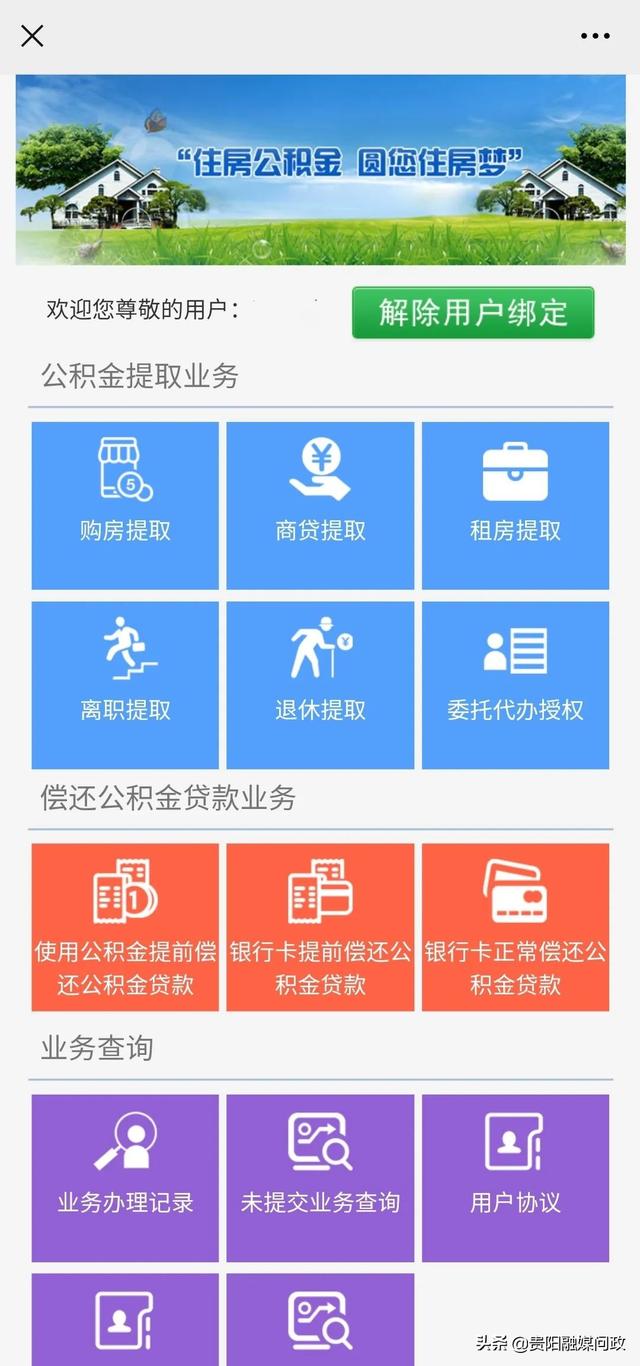This screenshot has width=640, height=1366.
Task: Open the three-dot overflow menu
Action: click(595, 36)
